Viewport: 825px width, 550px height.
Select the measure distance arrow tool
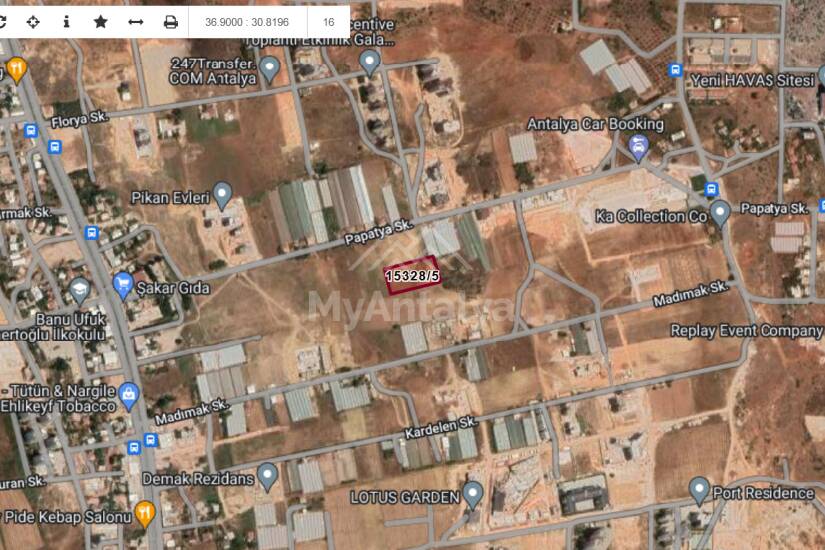(x=136, y=21)
